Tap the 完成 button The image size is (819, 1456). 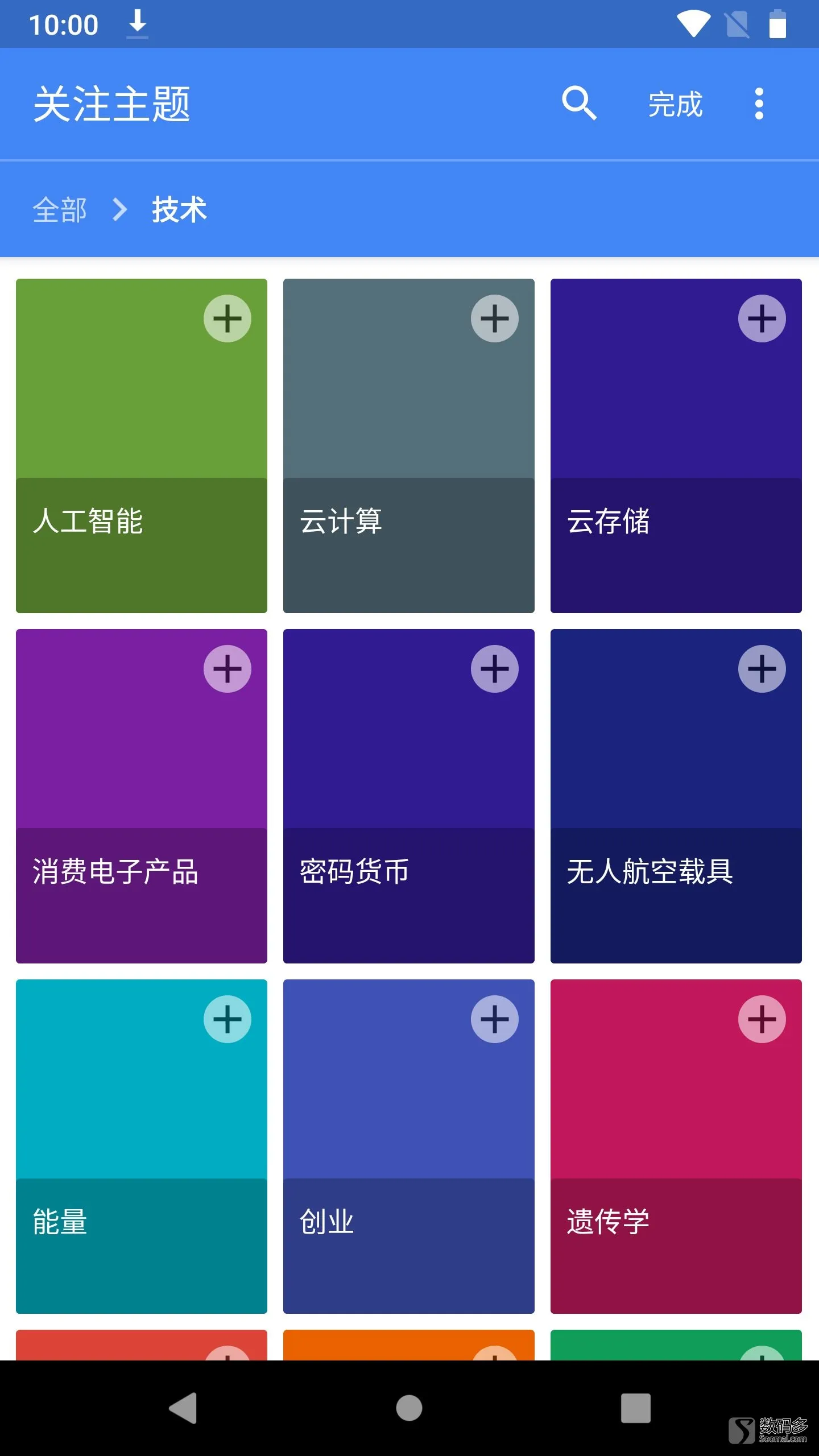click(x=675, y=105)
